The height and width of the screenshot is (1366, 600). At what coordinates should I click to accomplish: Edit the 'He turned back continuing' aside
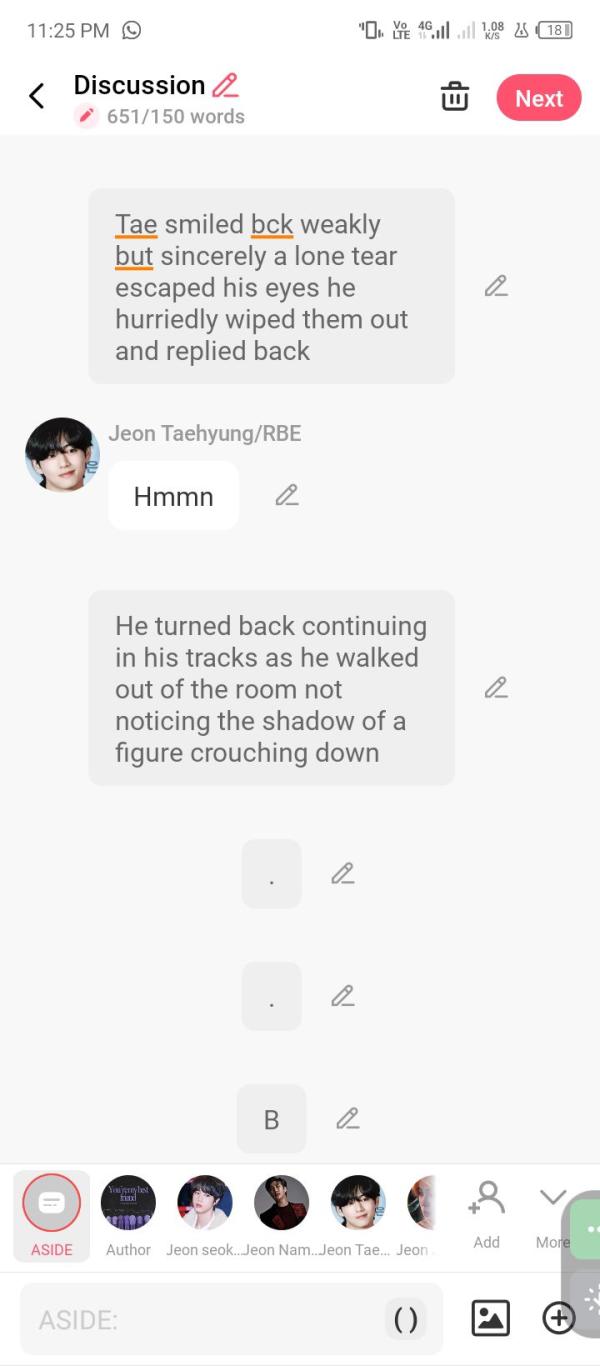coord(495,688)
